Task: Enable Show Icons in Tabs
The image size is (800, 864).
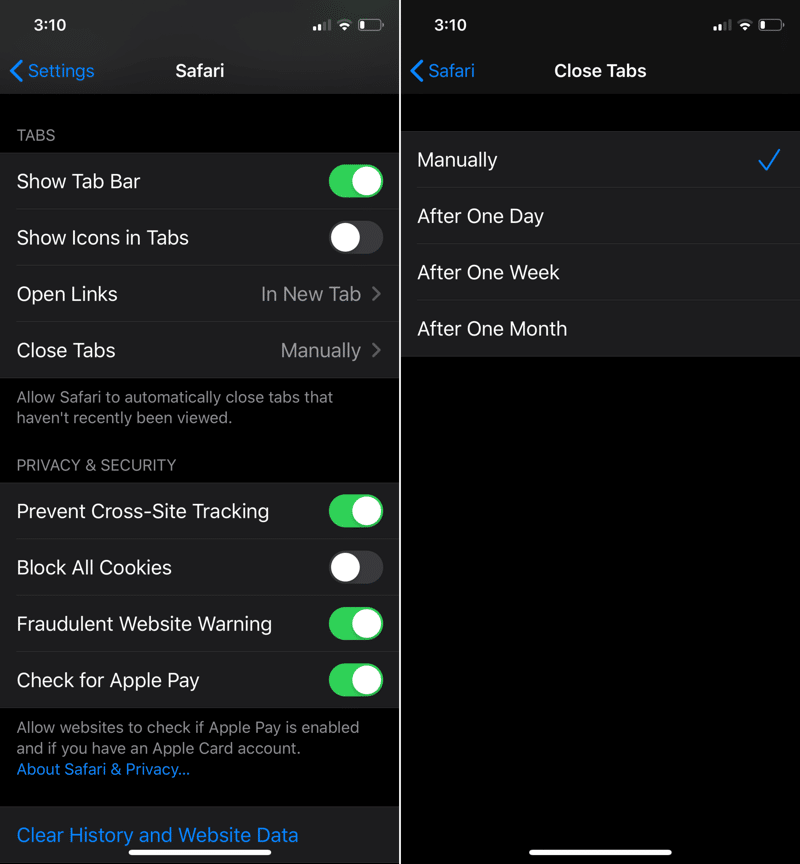Action: click(355, 238)
